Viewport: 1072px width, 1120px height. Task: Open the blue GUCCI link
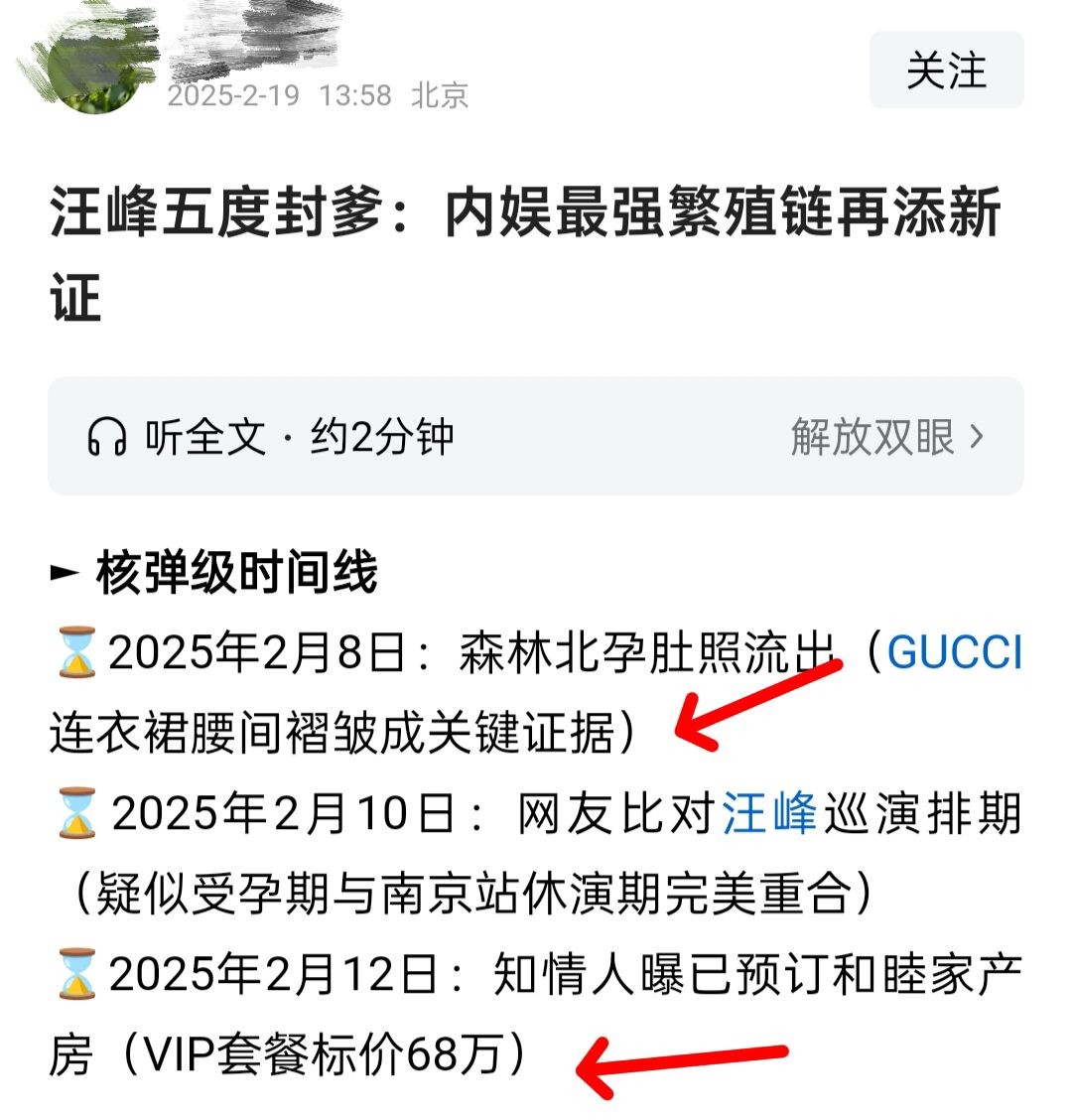[954, 653]
